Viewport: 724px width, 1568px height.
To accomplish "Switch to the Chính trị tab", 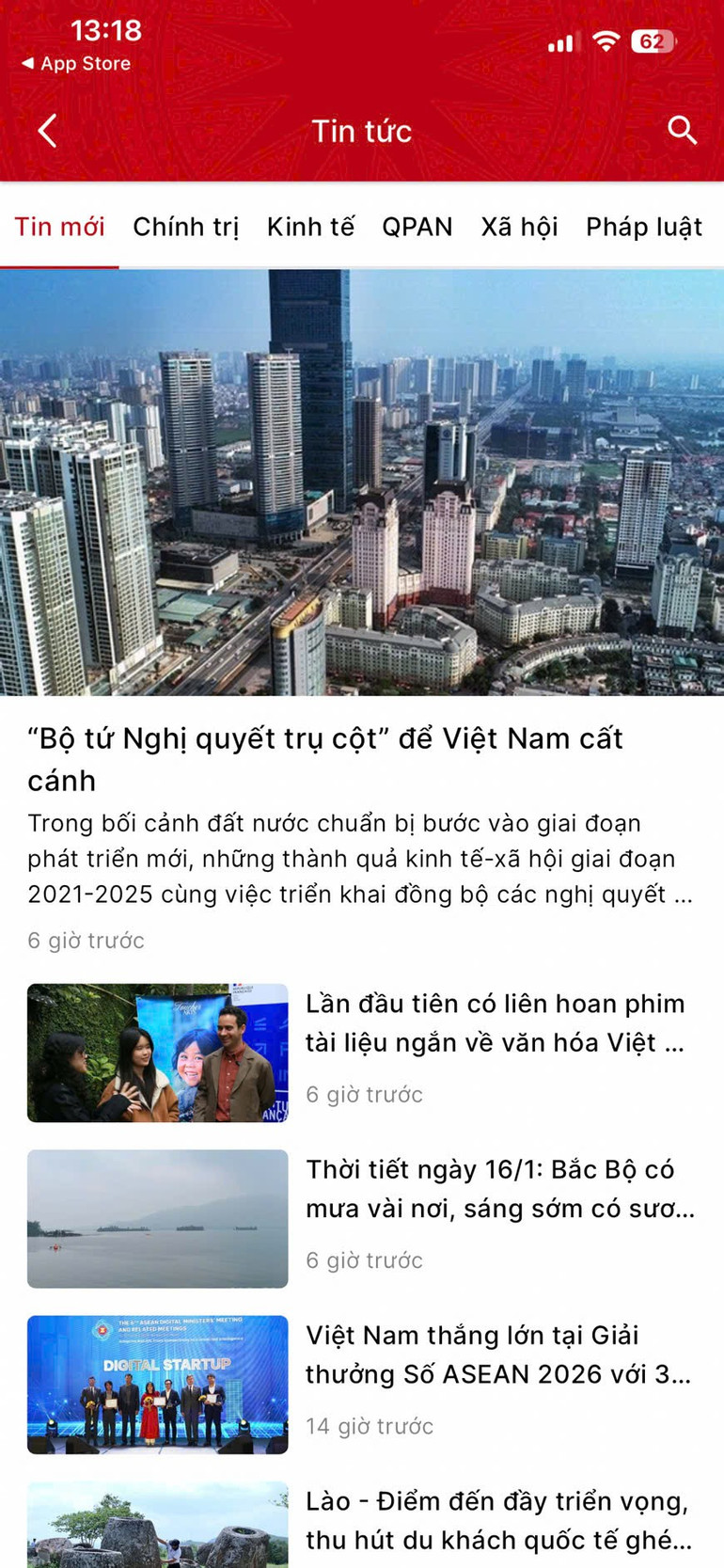I will point(185,227).
